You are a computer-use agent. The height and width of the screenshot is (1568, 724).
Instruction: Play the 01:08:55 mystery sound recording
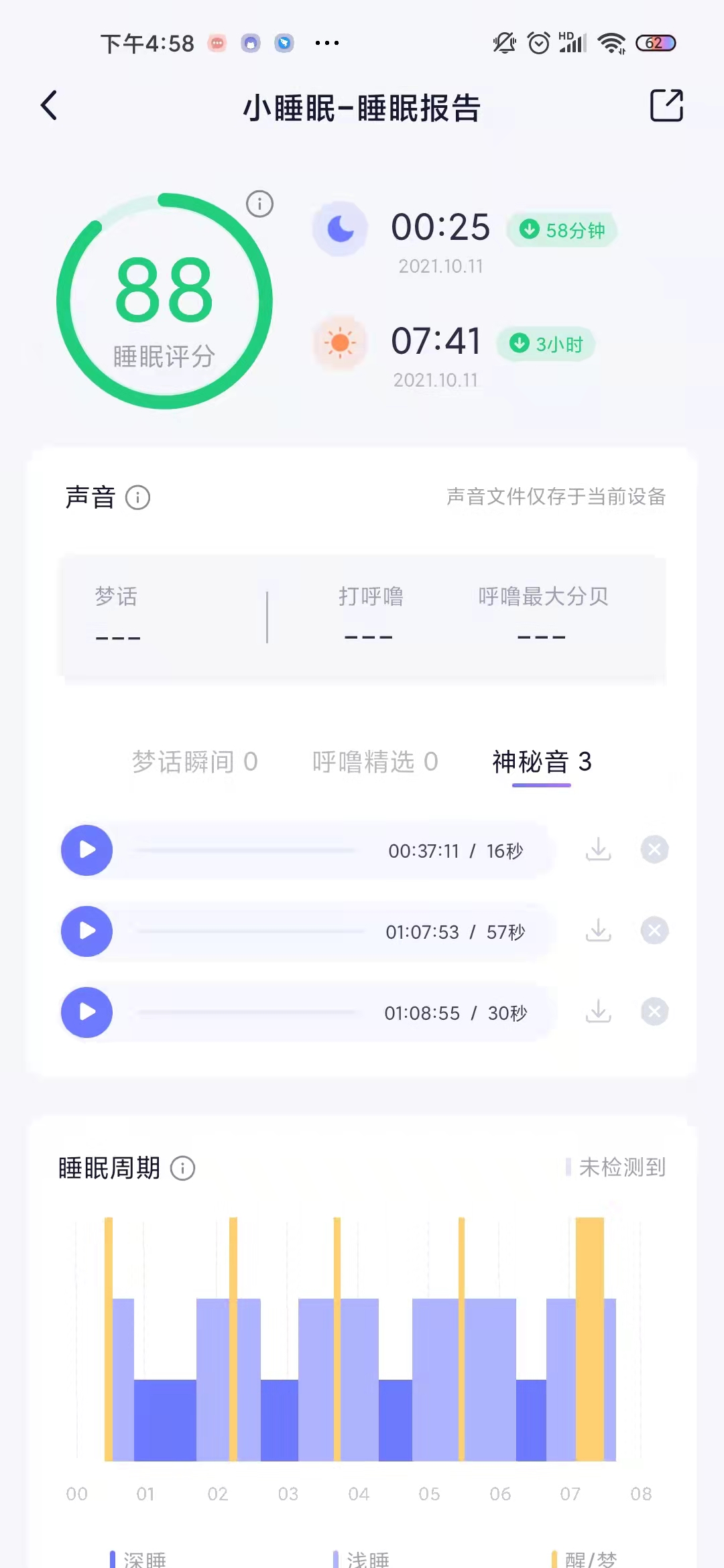[86, 1012]
